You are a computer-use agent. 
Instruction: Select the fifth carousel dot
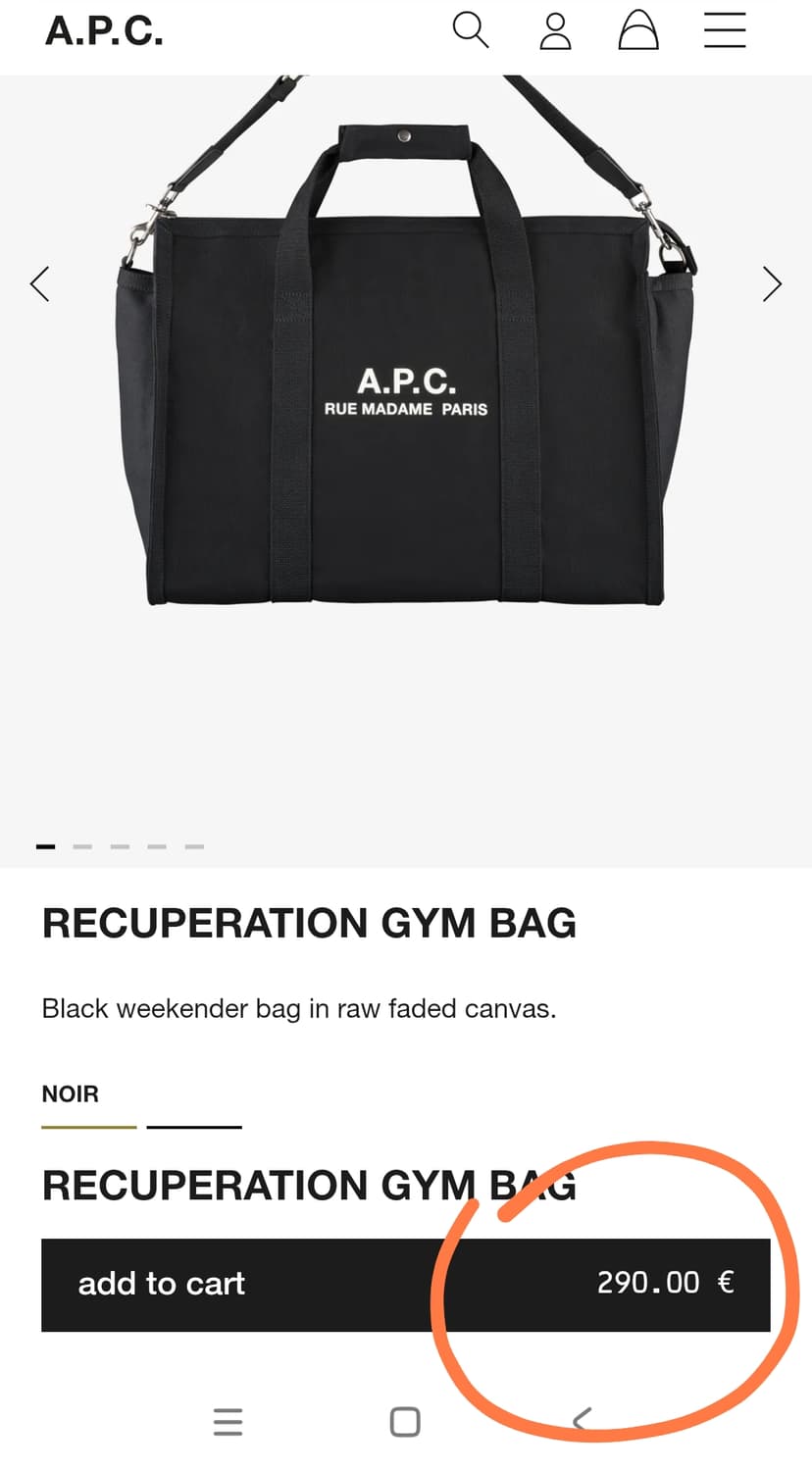point(193,845)
